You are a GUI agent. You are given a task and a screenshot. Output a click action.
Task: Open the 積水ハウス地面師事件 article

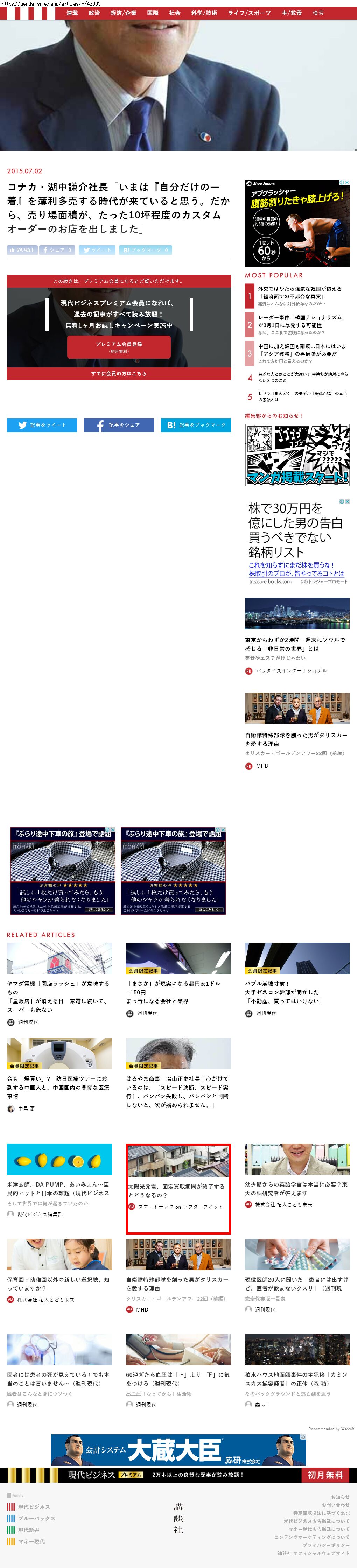pos(297,1378)
